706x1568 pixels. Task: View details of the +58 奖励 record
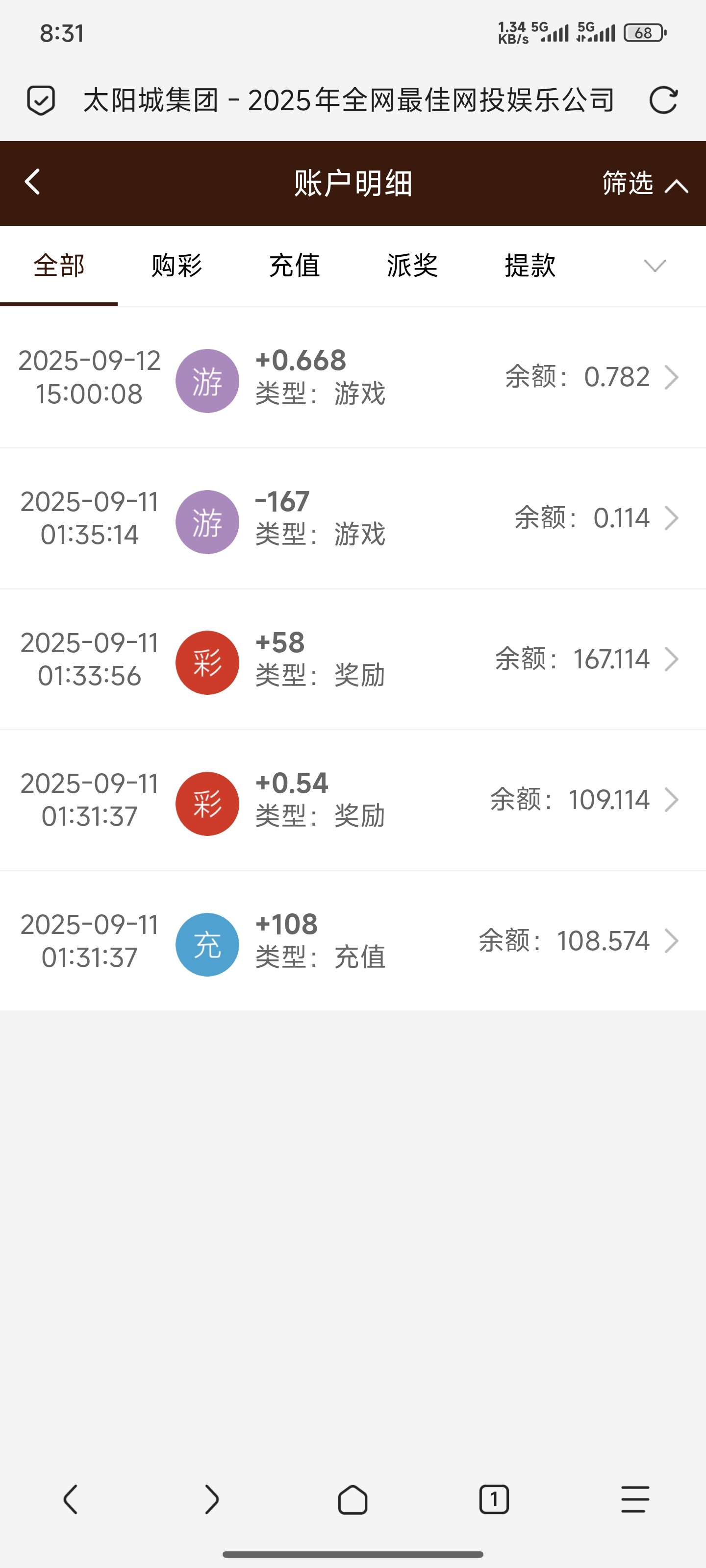click(x=353, y=659)
